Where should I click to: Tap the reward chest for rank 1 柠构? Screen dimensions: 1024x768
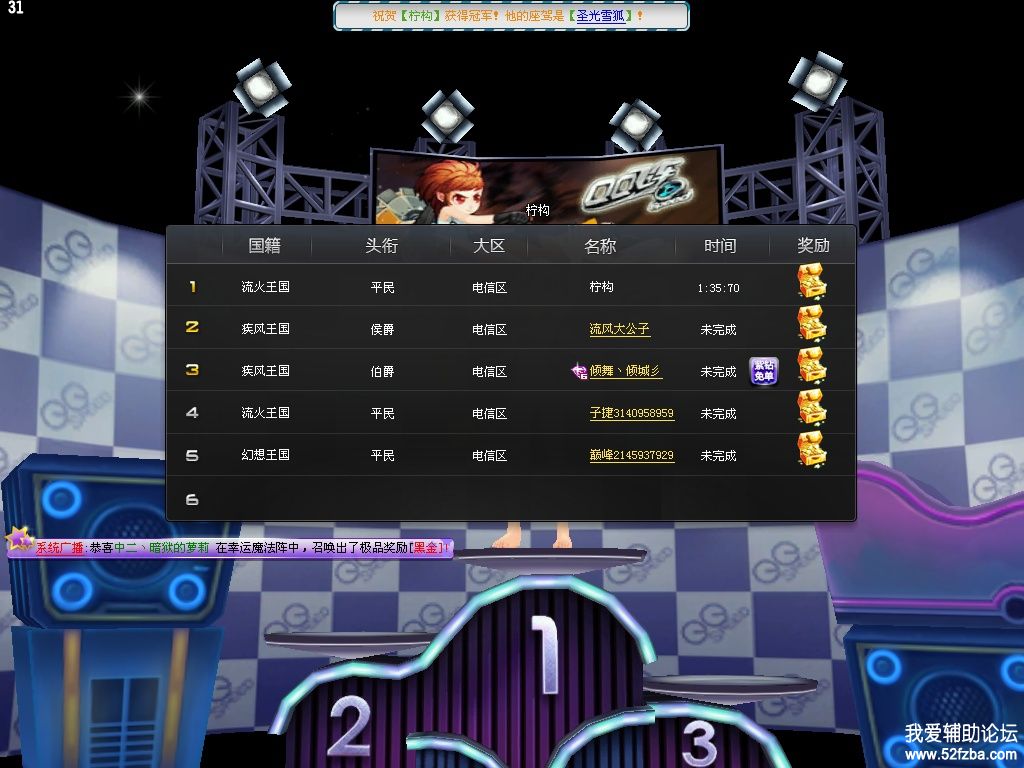point(812,282)
